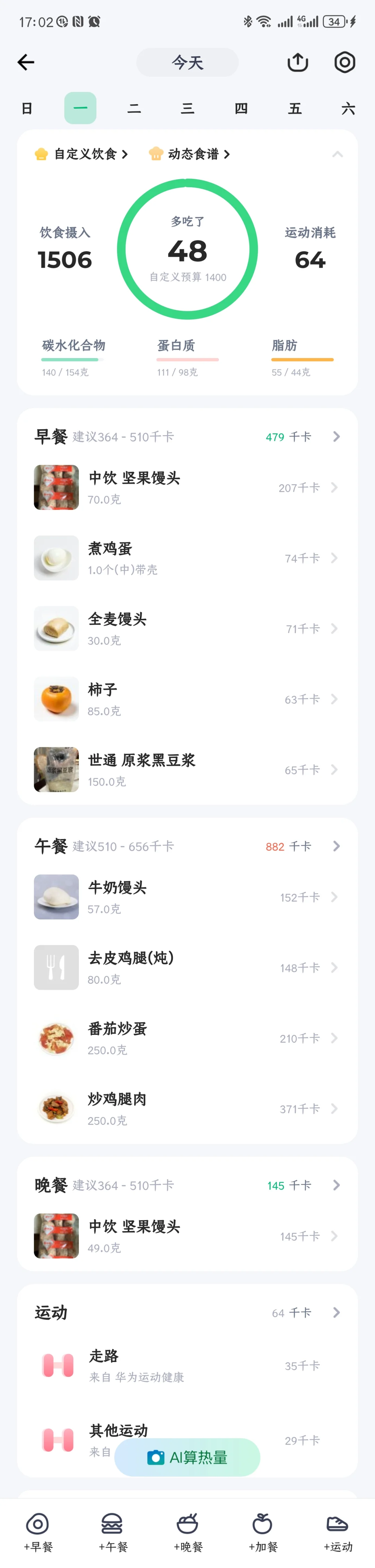
Task: Launch AI算热量 camera
Action: (187, 1457)
